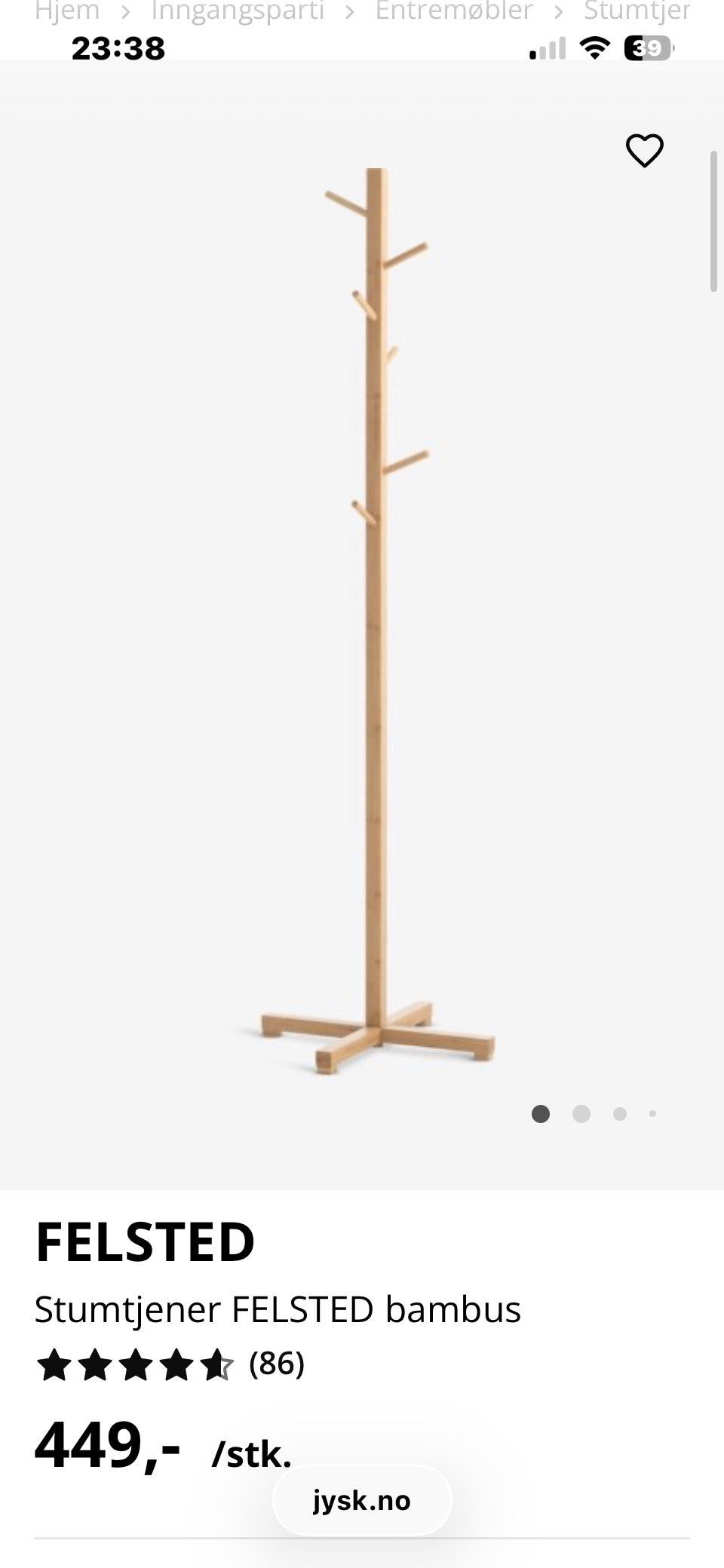Open the Hjem breadcrumb link
The image size is (724, 1568).
[x=67, y=11]
